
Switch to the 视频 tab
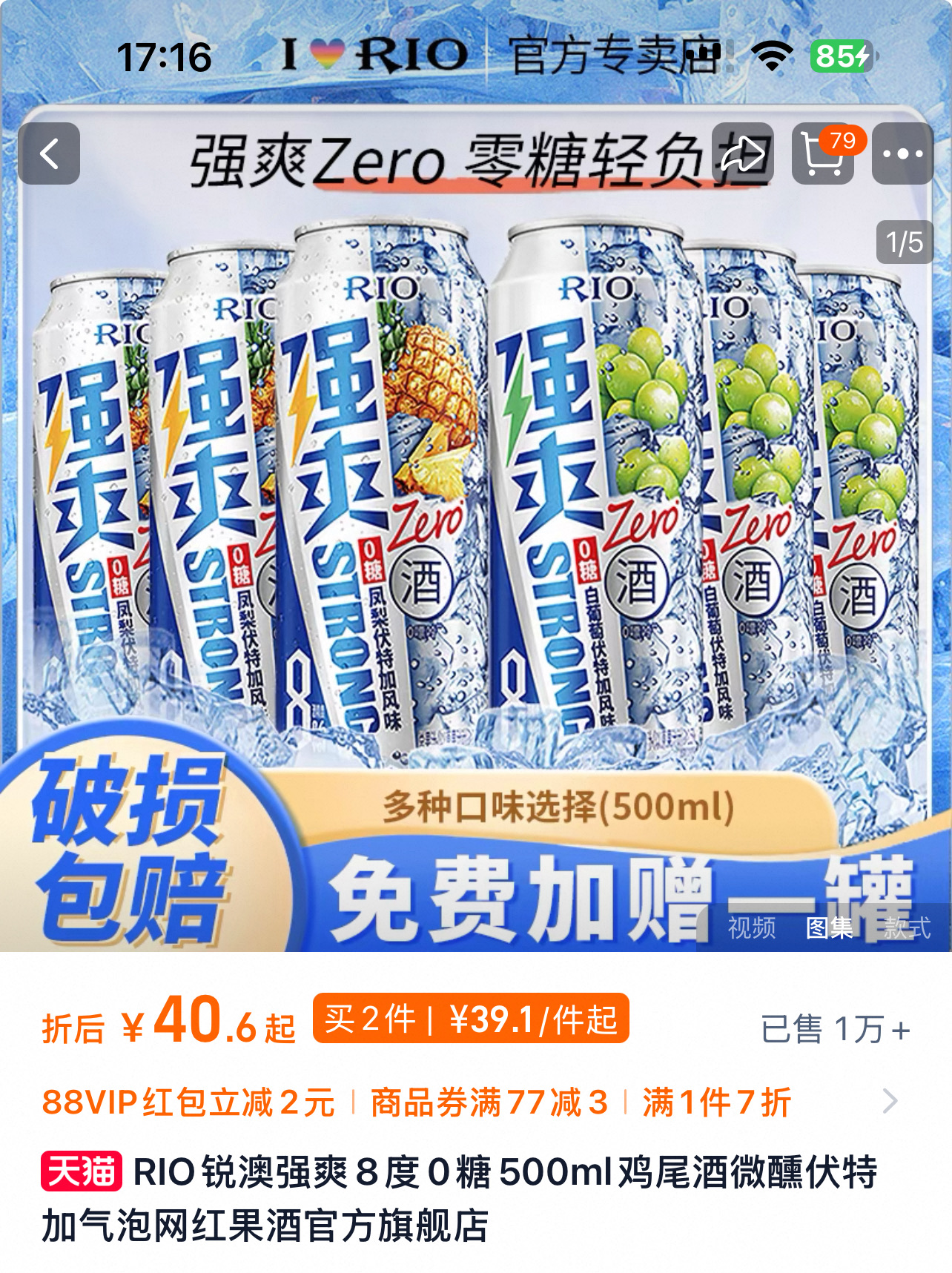click(x=751, y=928)
